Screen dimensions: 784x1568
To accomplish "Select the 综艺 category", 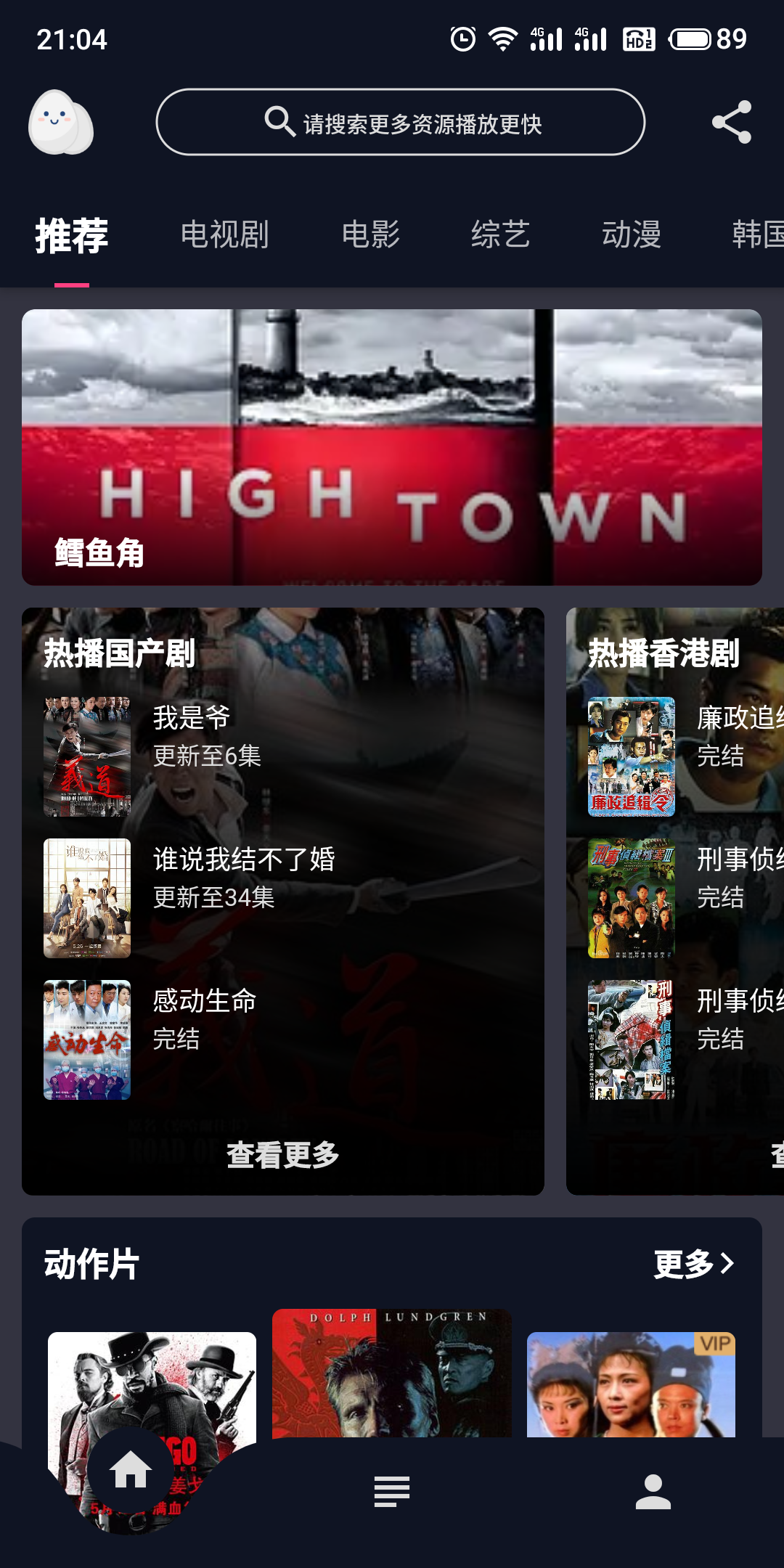I will [x=499, y=234].
